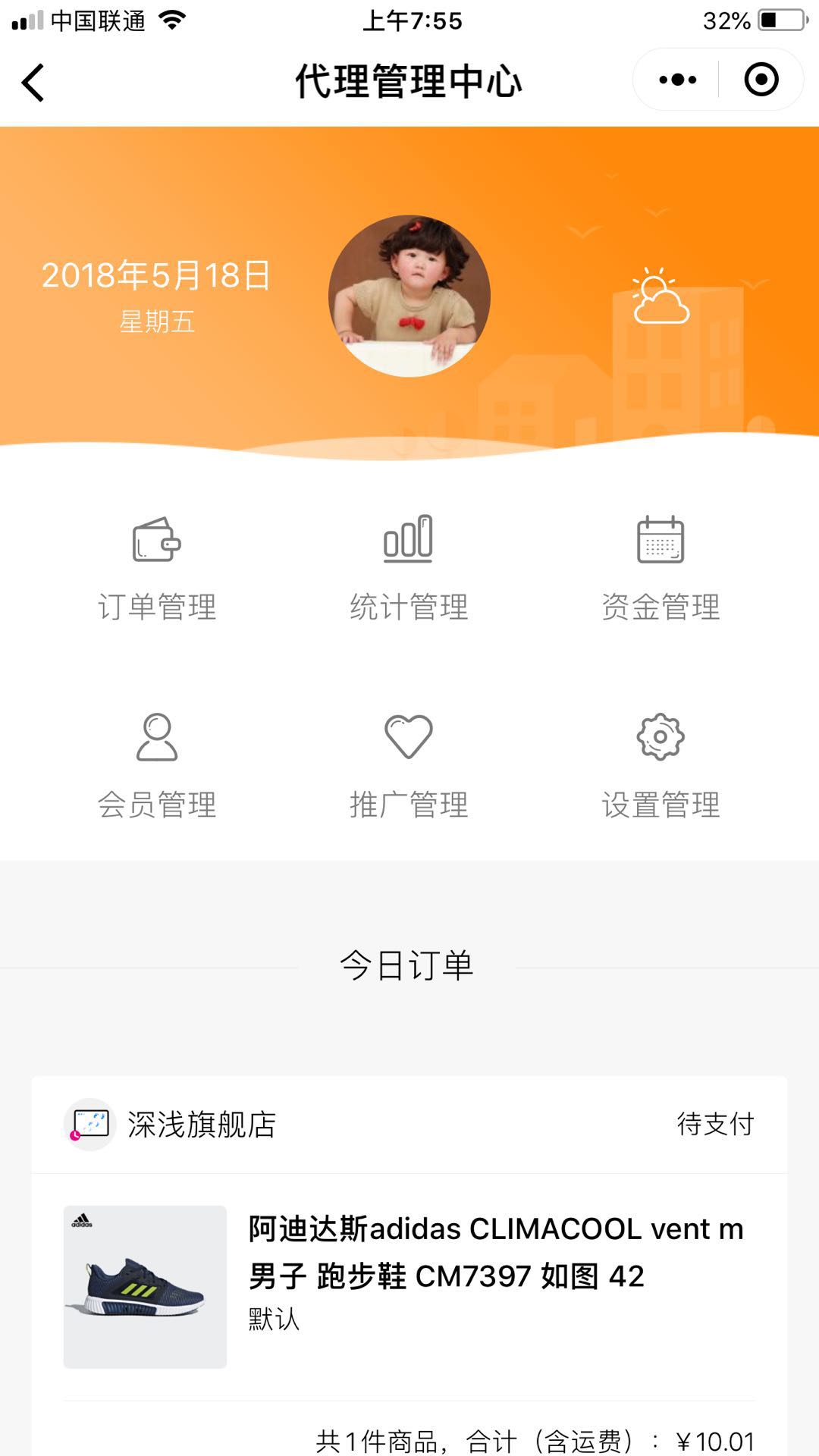This screenshot has width=819, height=1456.
Task: Open 统计管理 statistics management
Action: (409, 570)
